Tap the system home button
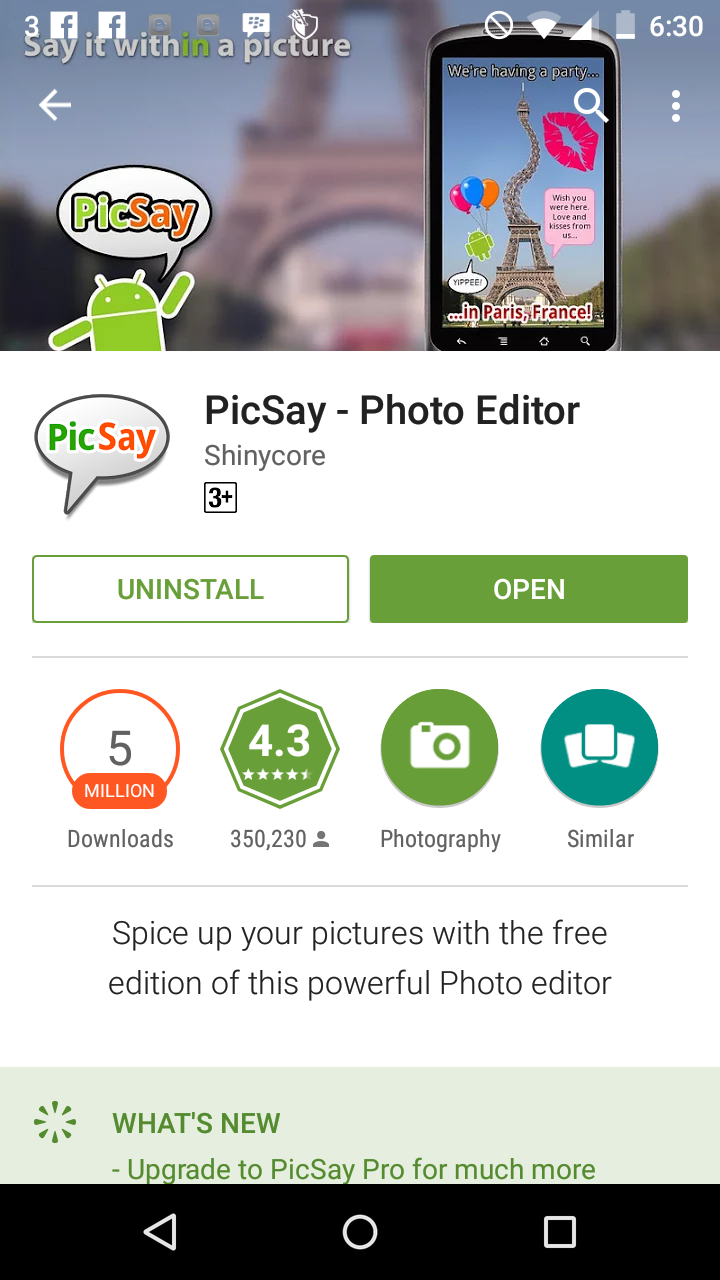This screenshot has height=1280, width=720. click(x=360, y=1232)
